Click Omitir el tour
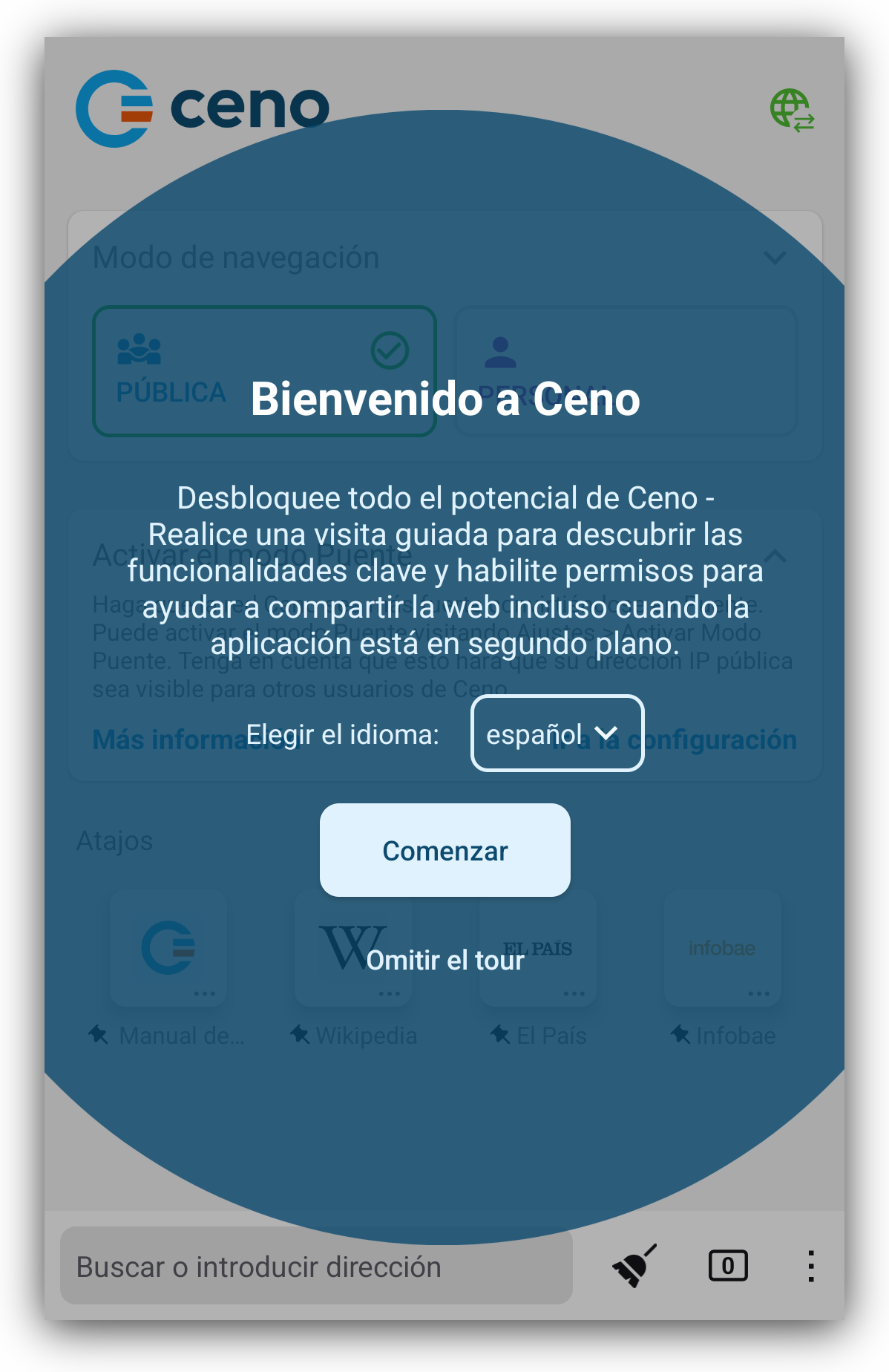The image size is (889, 1372). (444, 961)
